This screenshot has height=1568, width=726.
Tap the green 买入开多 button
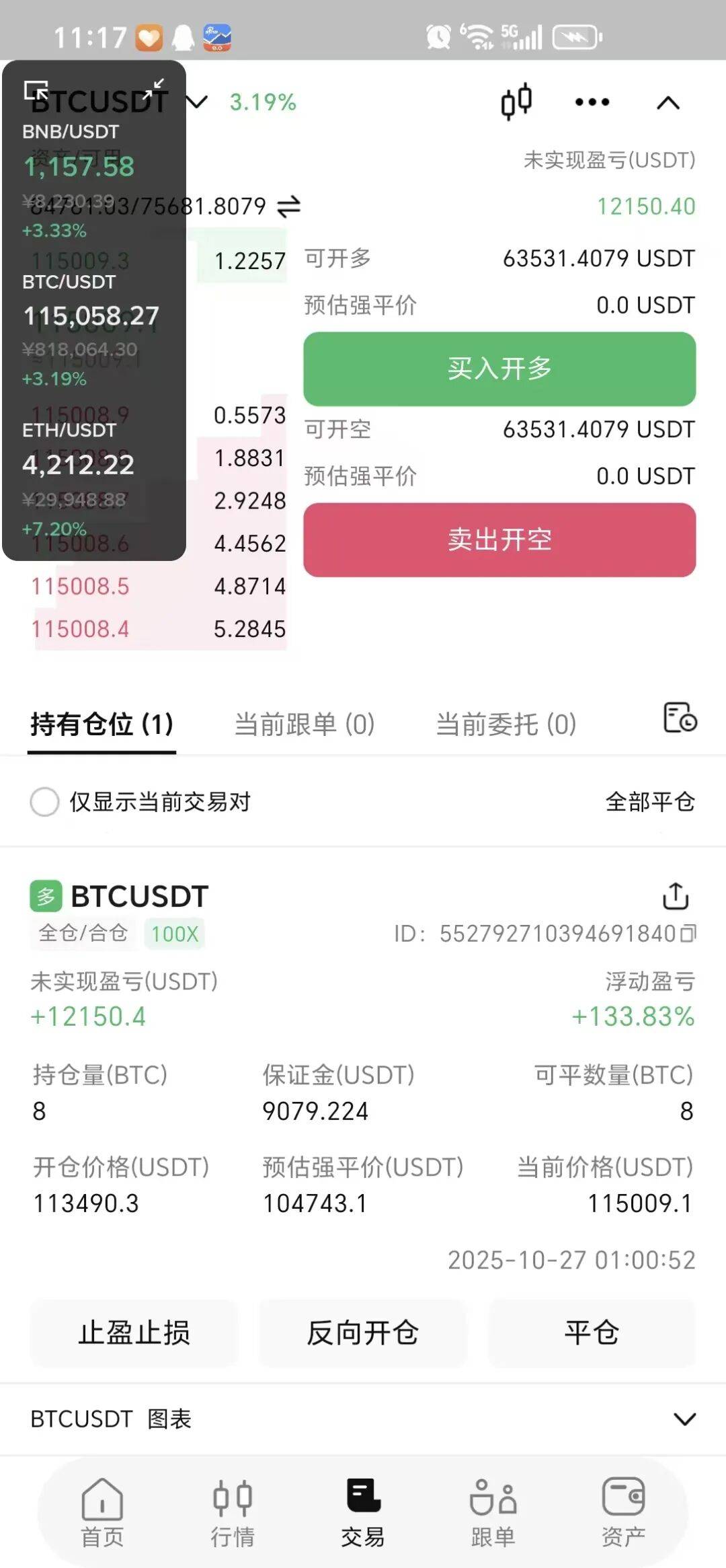click(499, 369)
